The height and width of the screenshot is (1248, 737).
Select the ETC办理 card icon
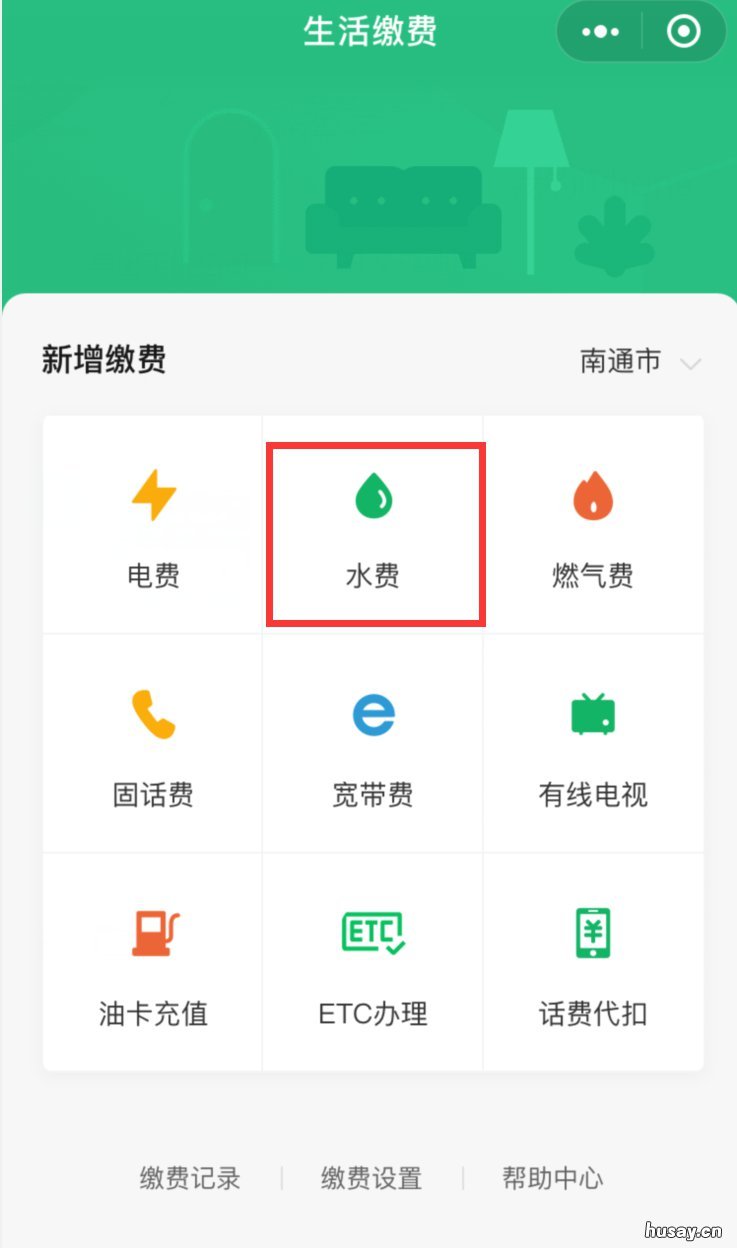point(373,932)
